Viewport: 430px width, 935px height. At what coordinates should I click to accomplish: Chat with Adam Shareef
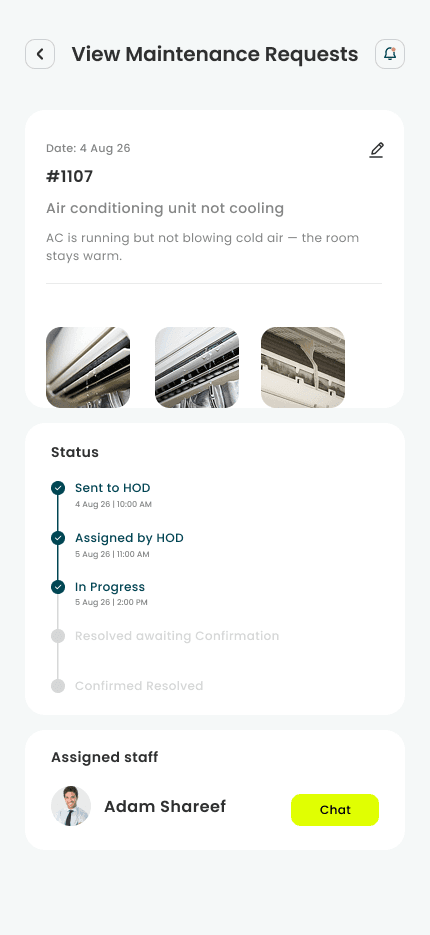pyautogui.click(x=335, y=810)
